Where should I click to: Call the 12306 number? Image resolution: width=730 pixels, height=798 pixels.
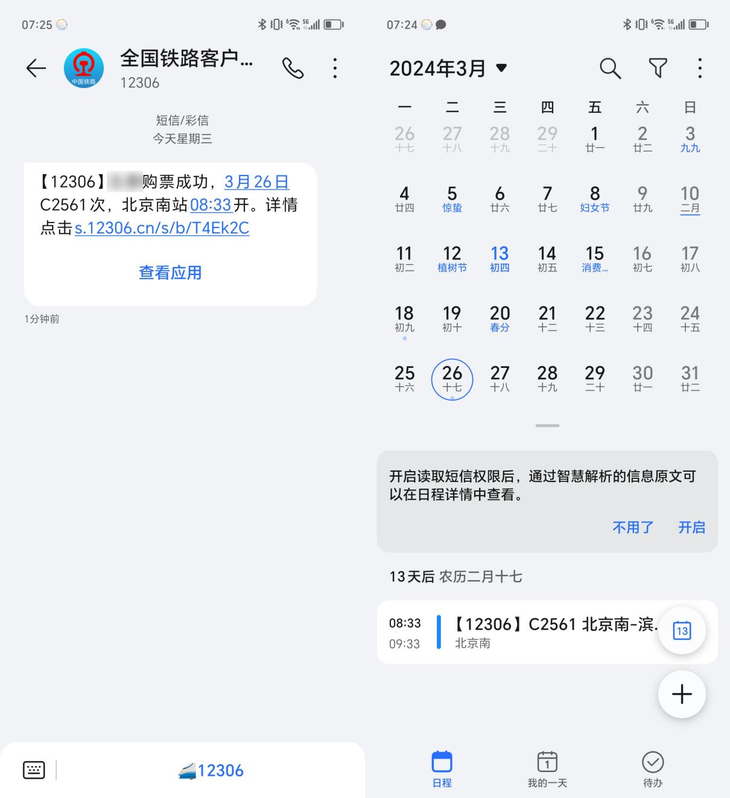tap(293, 68)
